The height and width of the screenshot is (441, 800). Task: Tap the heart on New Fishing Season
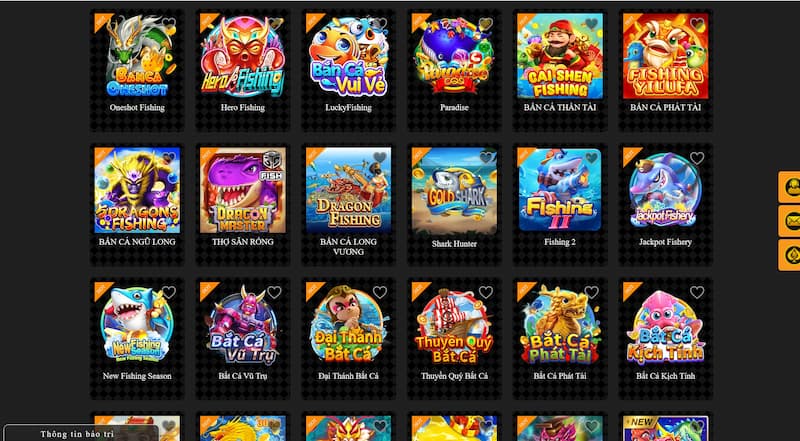(169, 292)
